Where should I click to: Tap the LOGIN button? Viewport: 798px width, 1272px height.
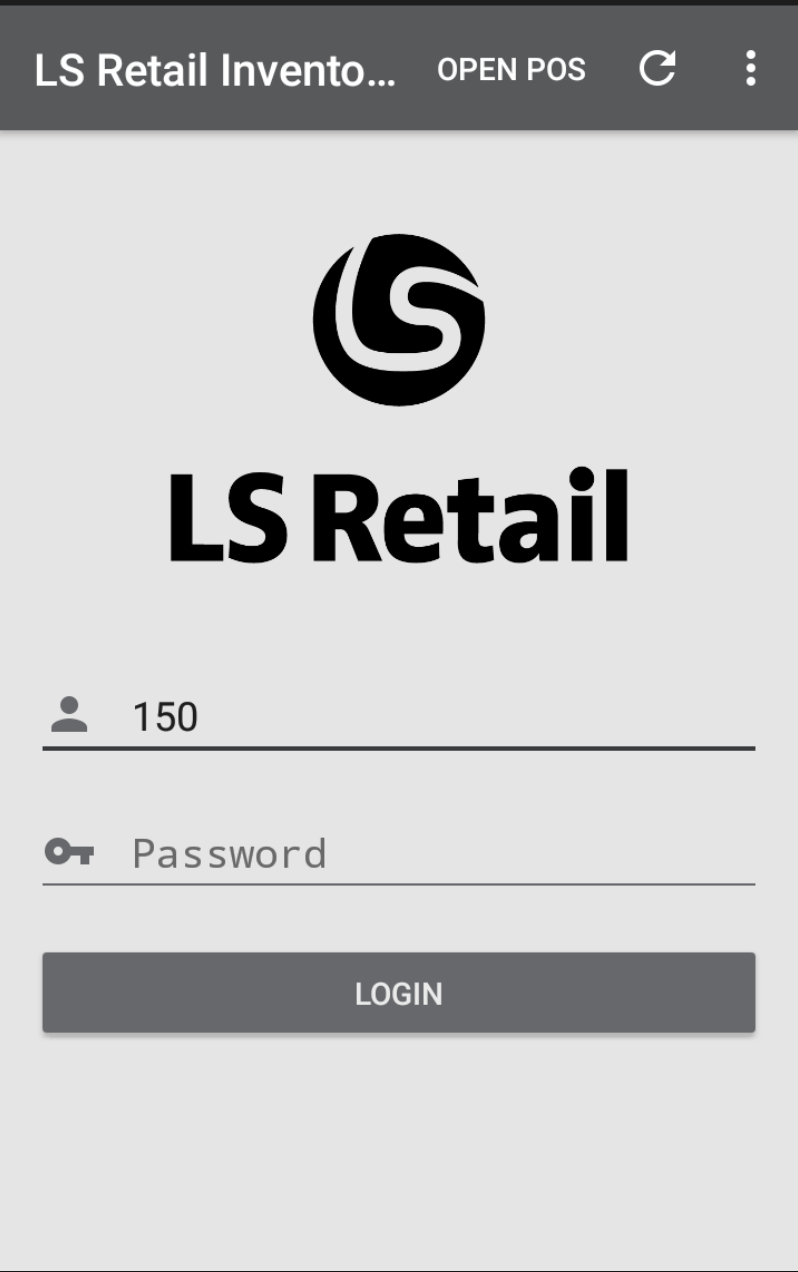tap(398, 993)
